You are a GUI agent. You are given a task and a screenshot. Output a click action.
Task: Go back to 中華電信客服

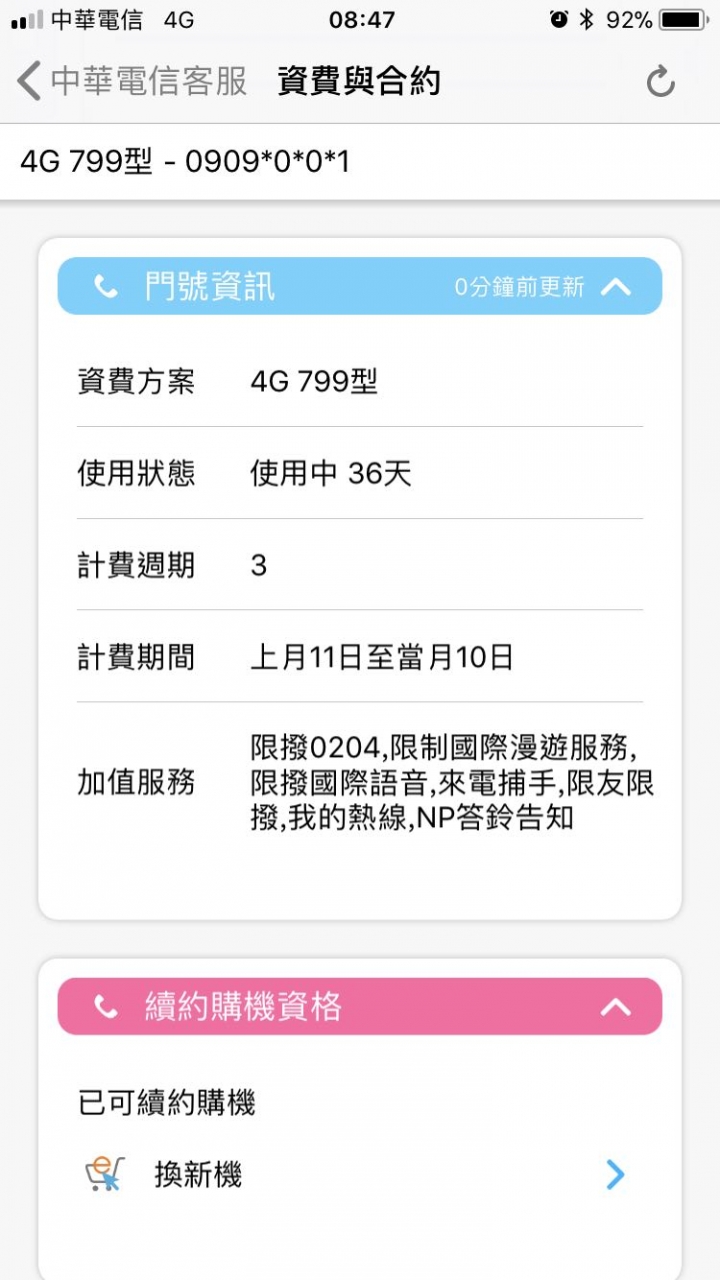coord(130,81)
